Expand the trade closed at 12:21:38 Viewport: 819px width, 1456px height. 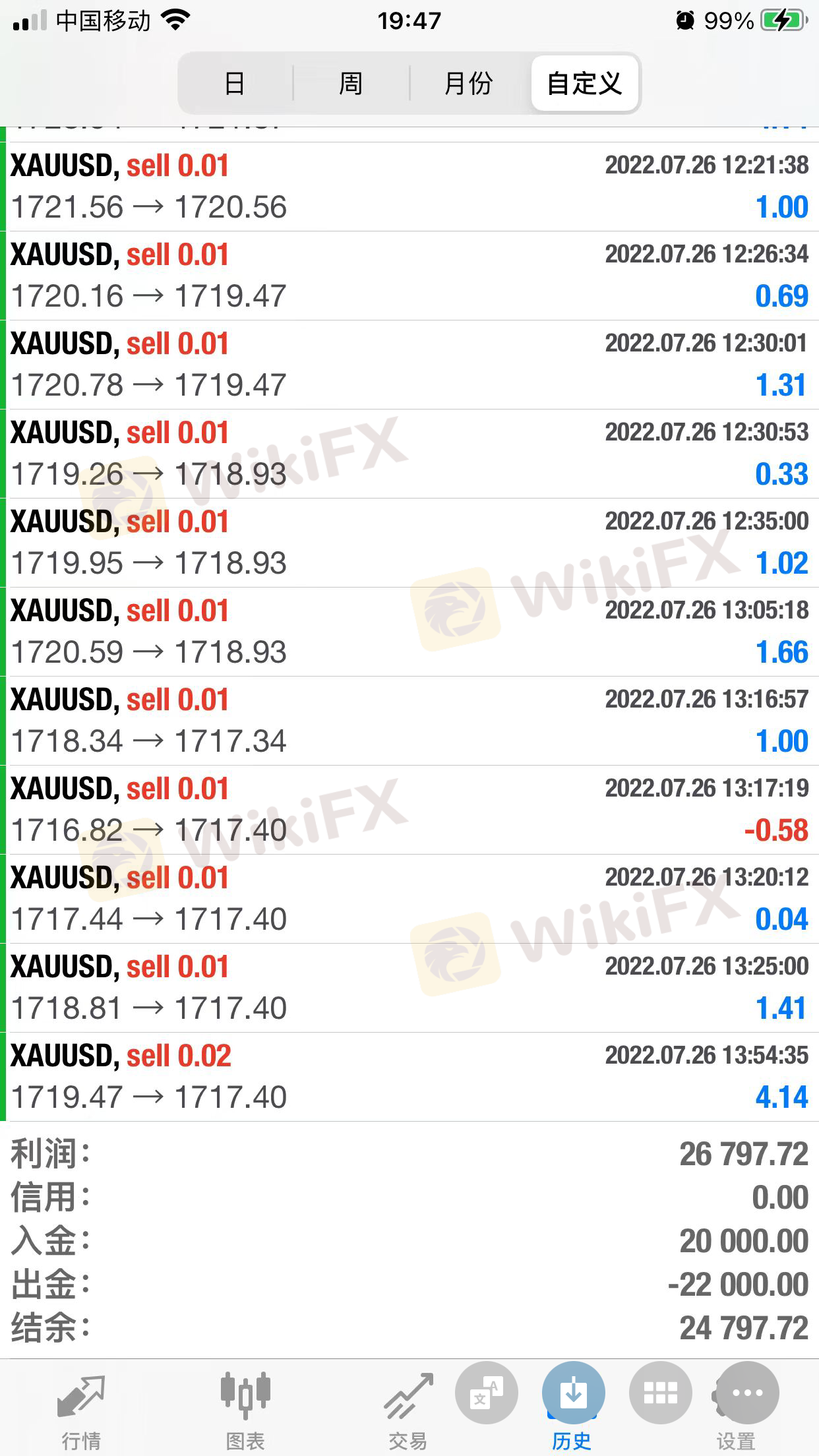pos(409,187)
